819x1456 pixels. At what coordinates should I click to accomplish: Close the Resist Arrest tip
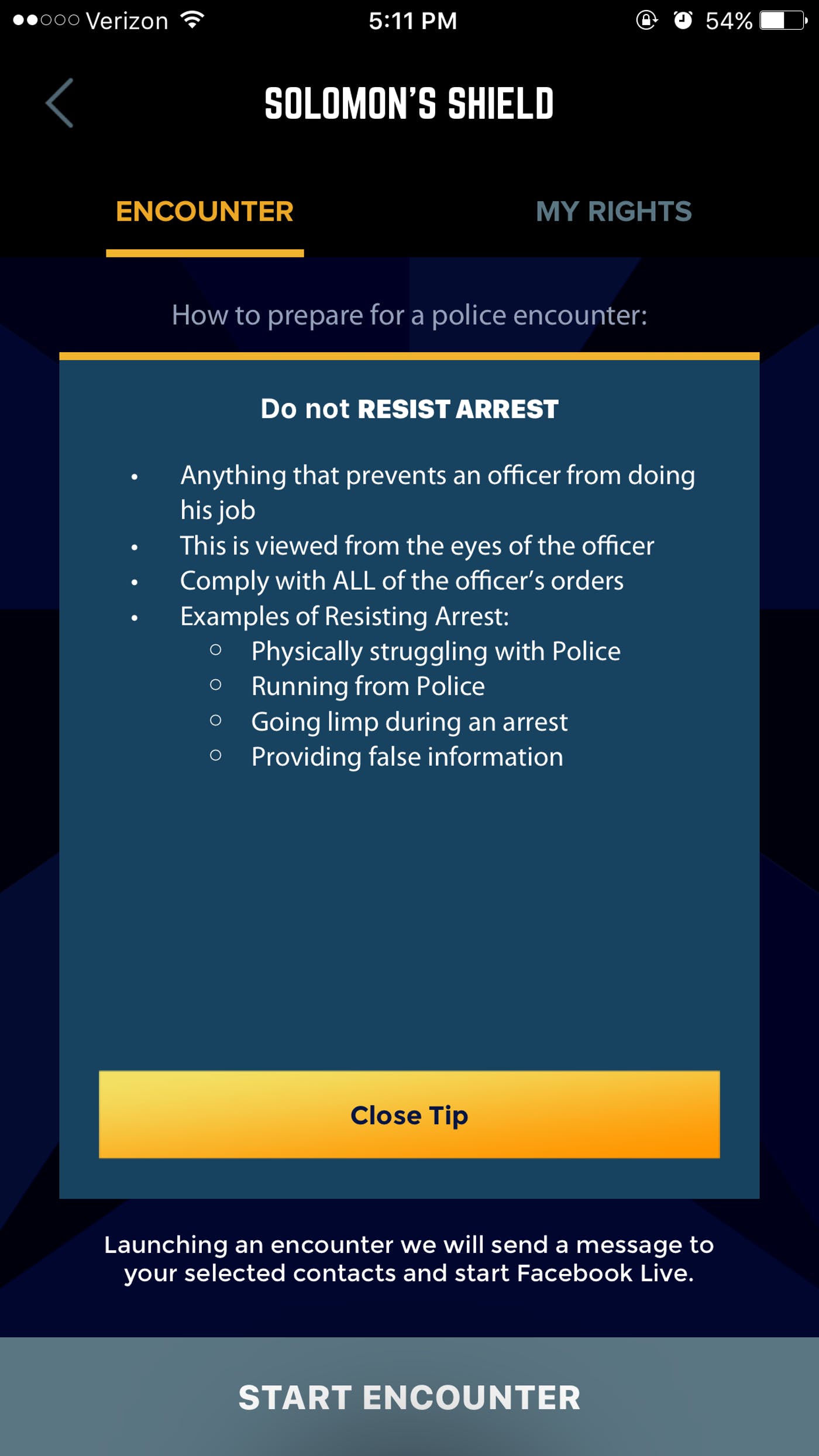(409, 1114)
